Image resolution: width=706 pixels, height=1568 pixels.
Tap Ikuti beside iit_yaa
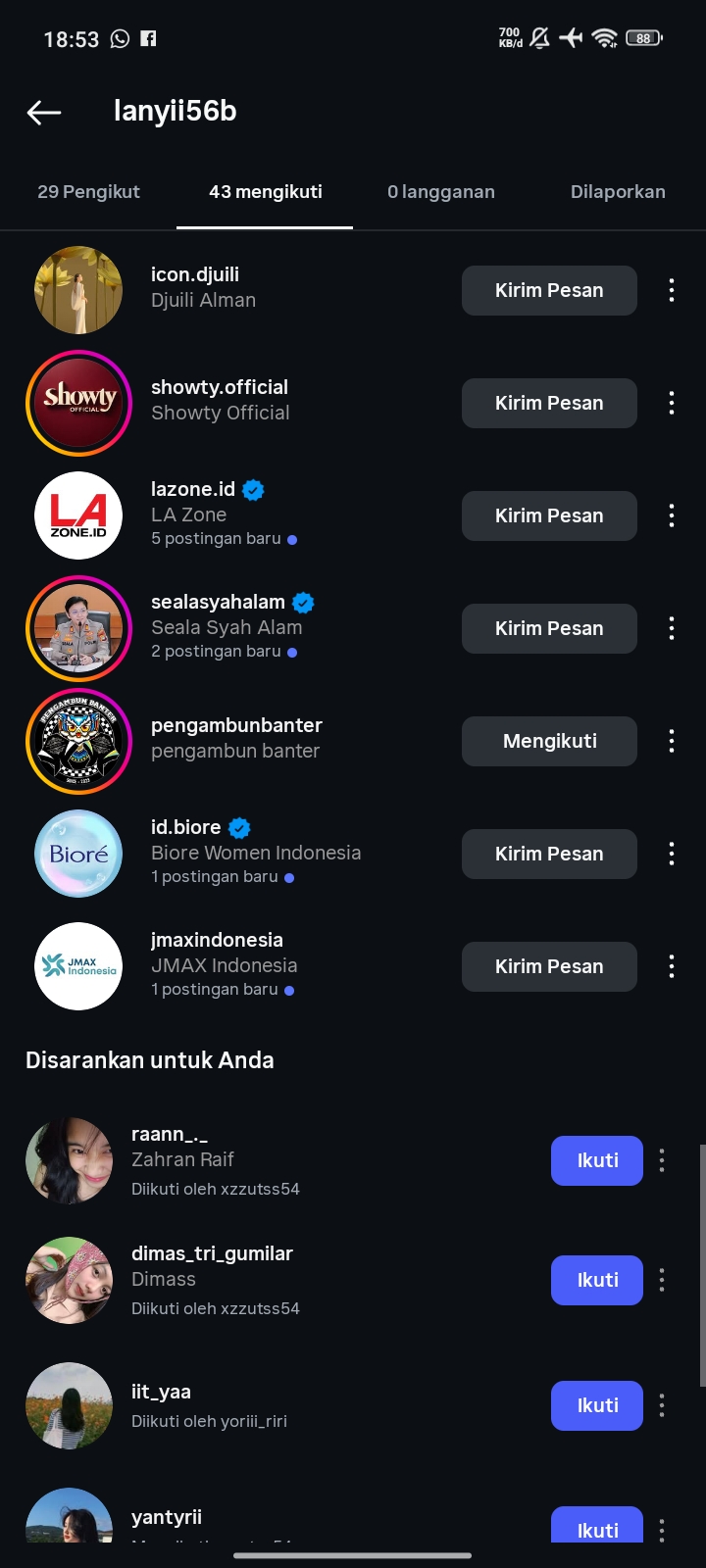pyautogui.click(x=597, y=1405)
